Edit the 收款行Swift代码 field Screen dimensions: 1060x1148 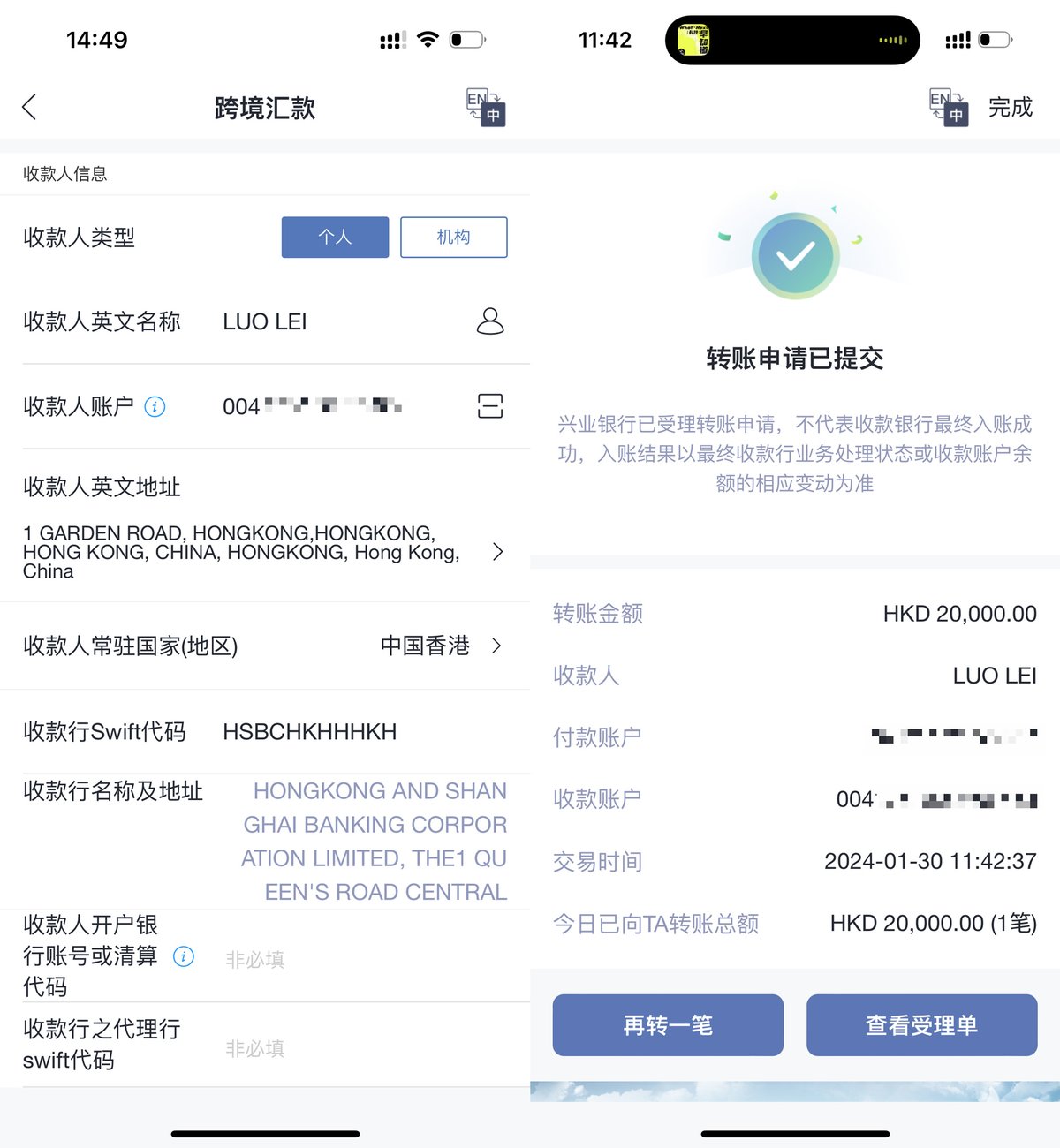353,732
